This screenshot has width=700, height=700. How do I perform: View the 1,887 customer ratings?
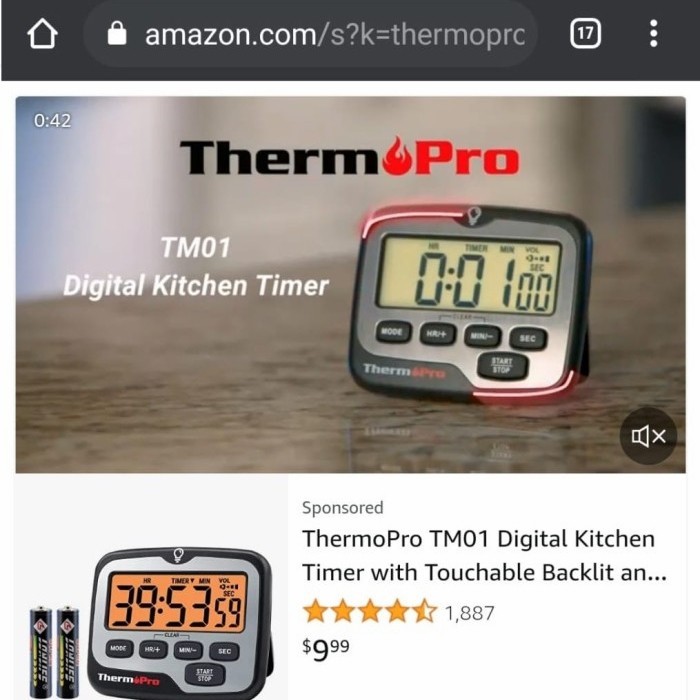469,612
